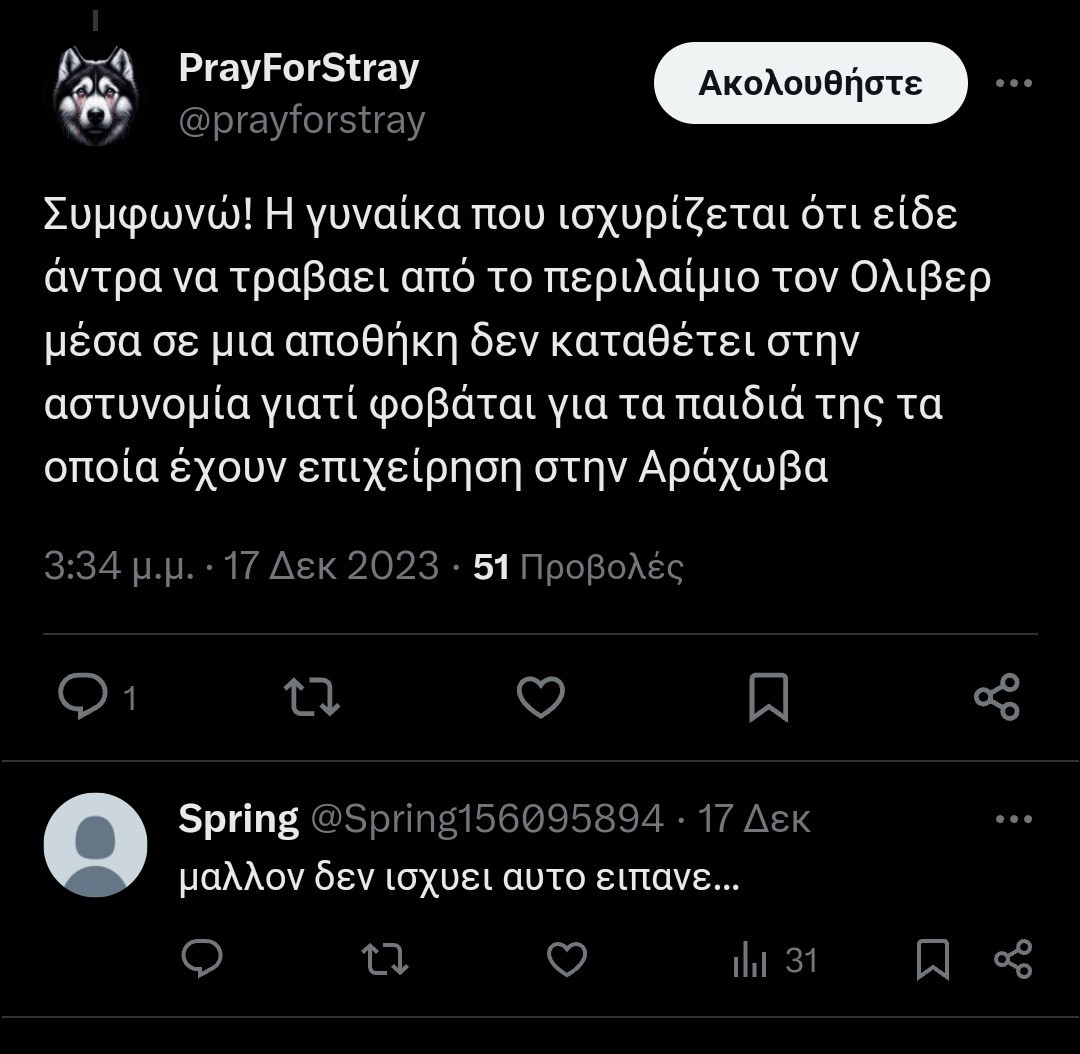Open overflow menu on PrayForStray's post
Screen dimensions: 1080x1054
(1013, 83)
